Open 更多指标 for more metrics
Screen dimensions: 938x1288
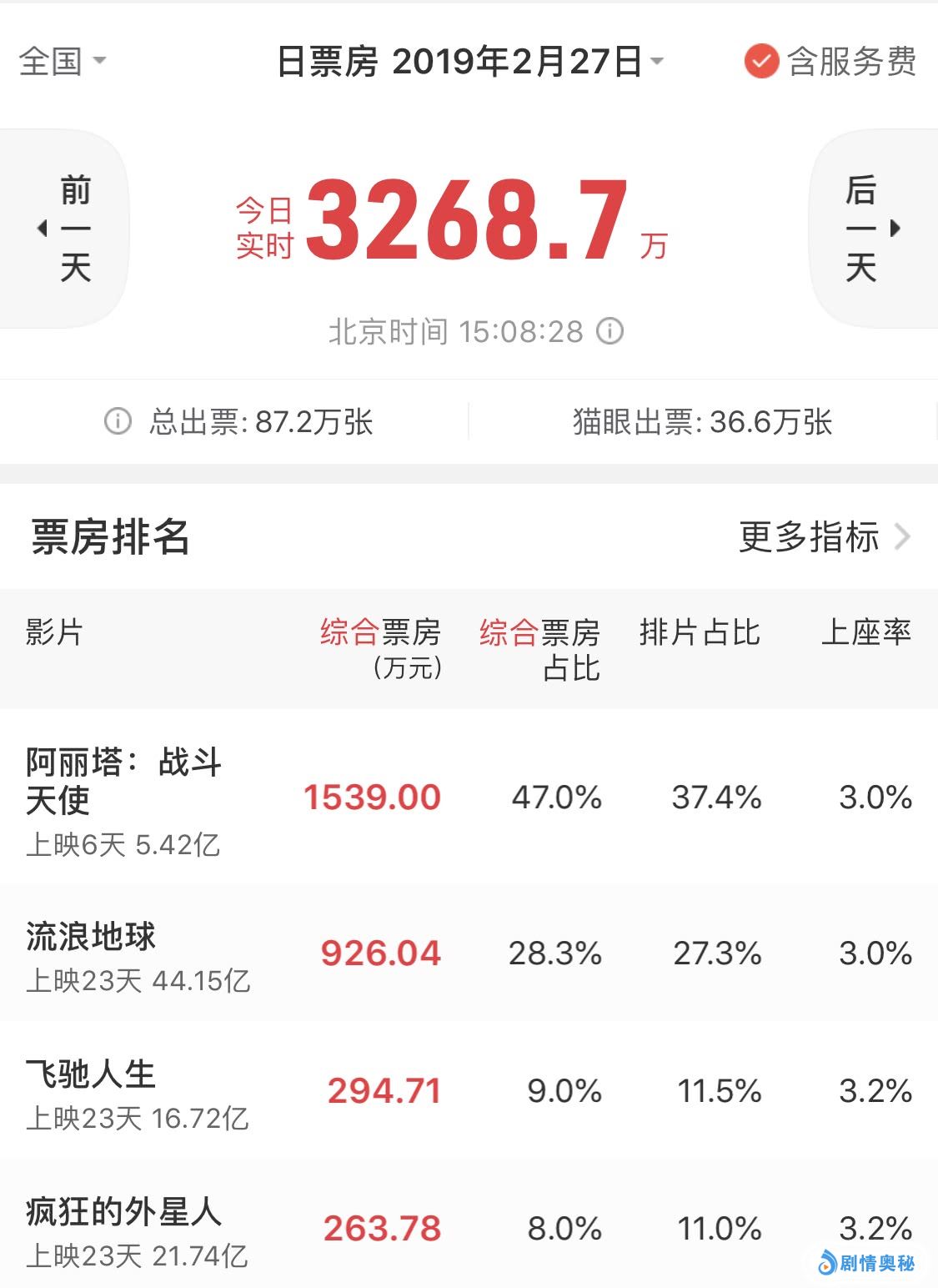click(824, 536)
